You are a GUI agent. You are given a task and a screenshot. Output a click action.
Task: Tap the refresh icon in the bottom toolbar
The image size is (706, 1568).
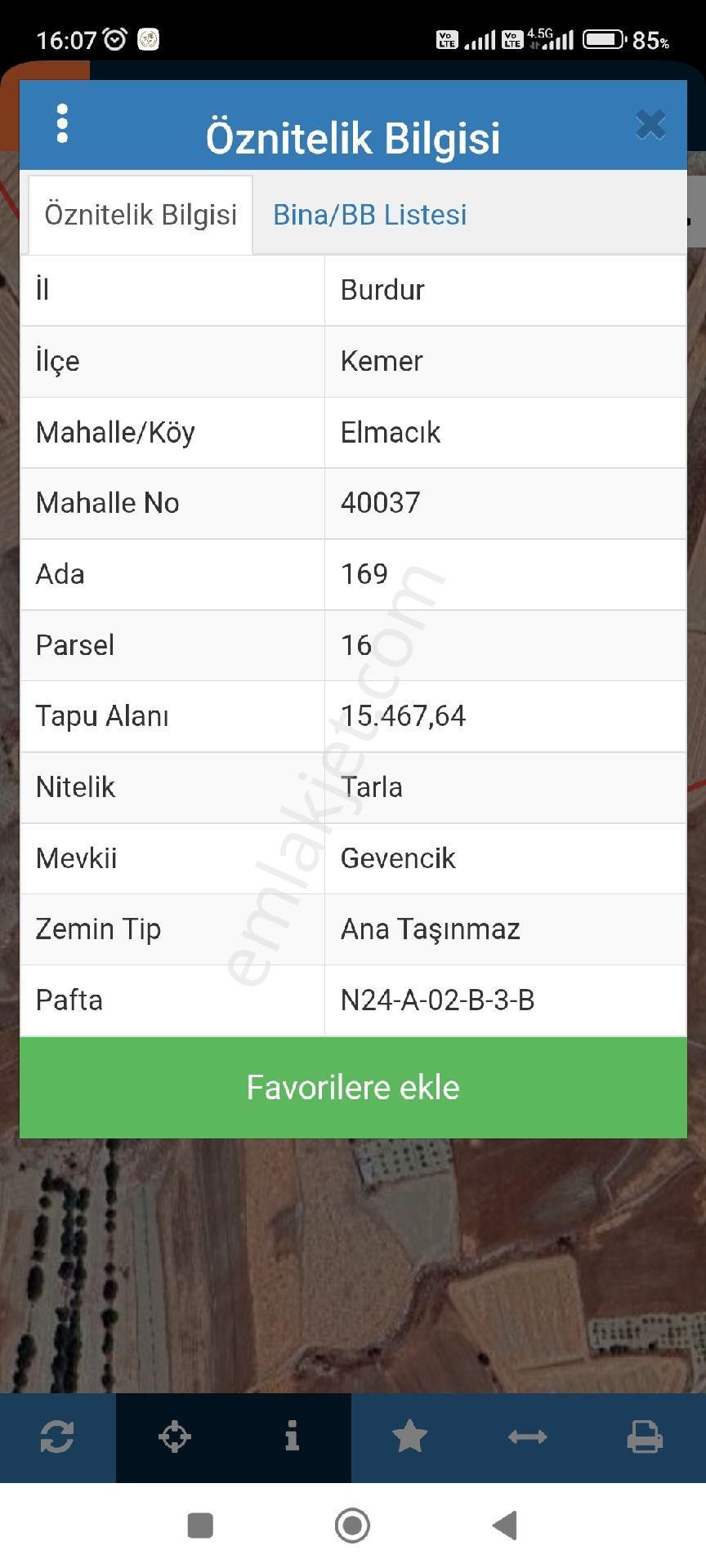click(x=57, y=1437)
